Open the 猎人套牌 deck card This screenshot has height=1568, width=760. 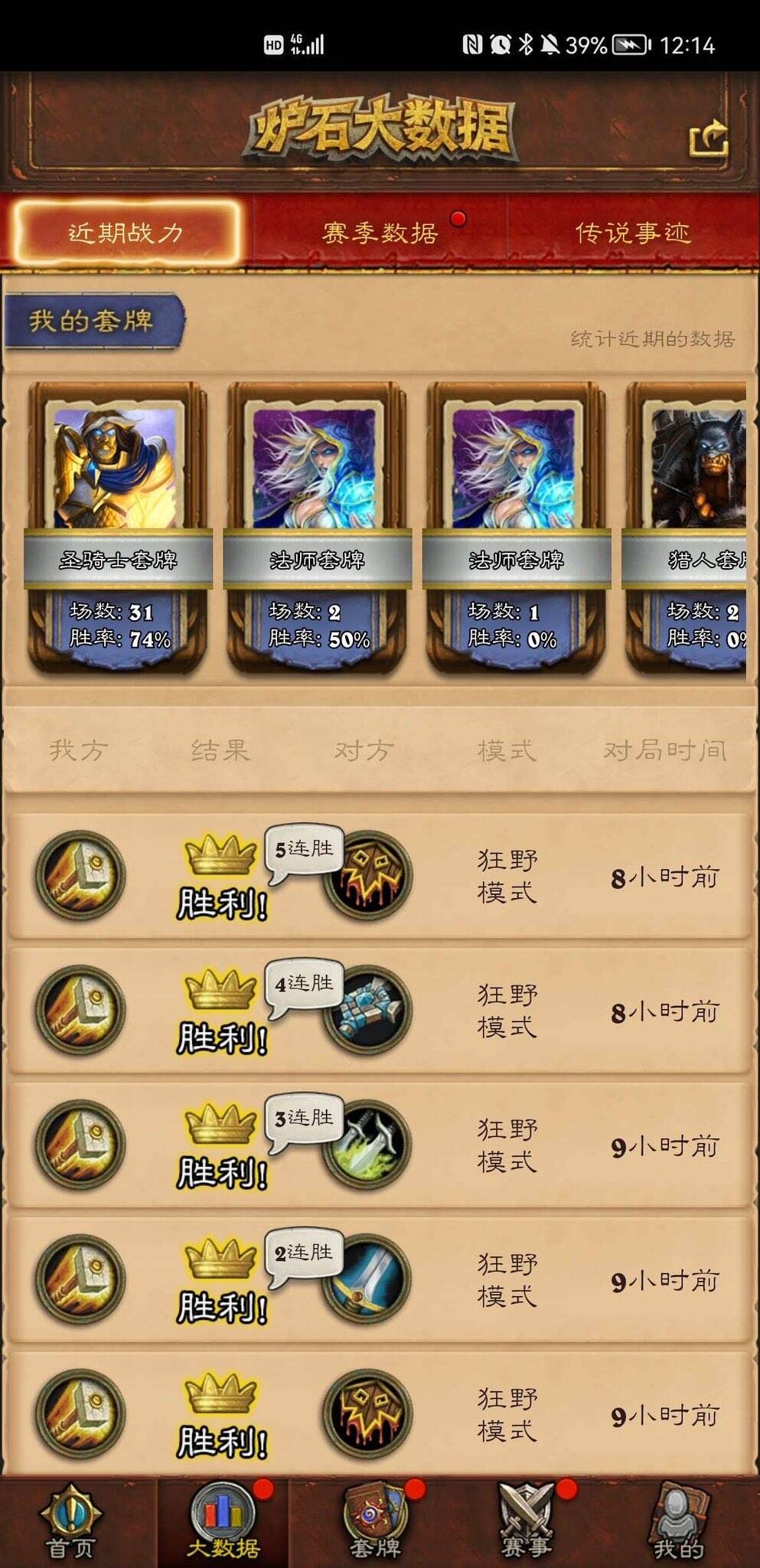(689, 528)
